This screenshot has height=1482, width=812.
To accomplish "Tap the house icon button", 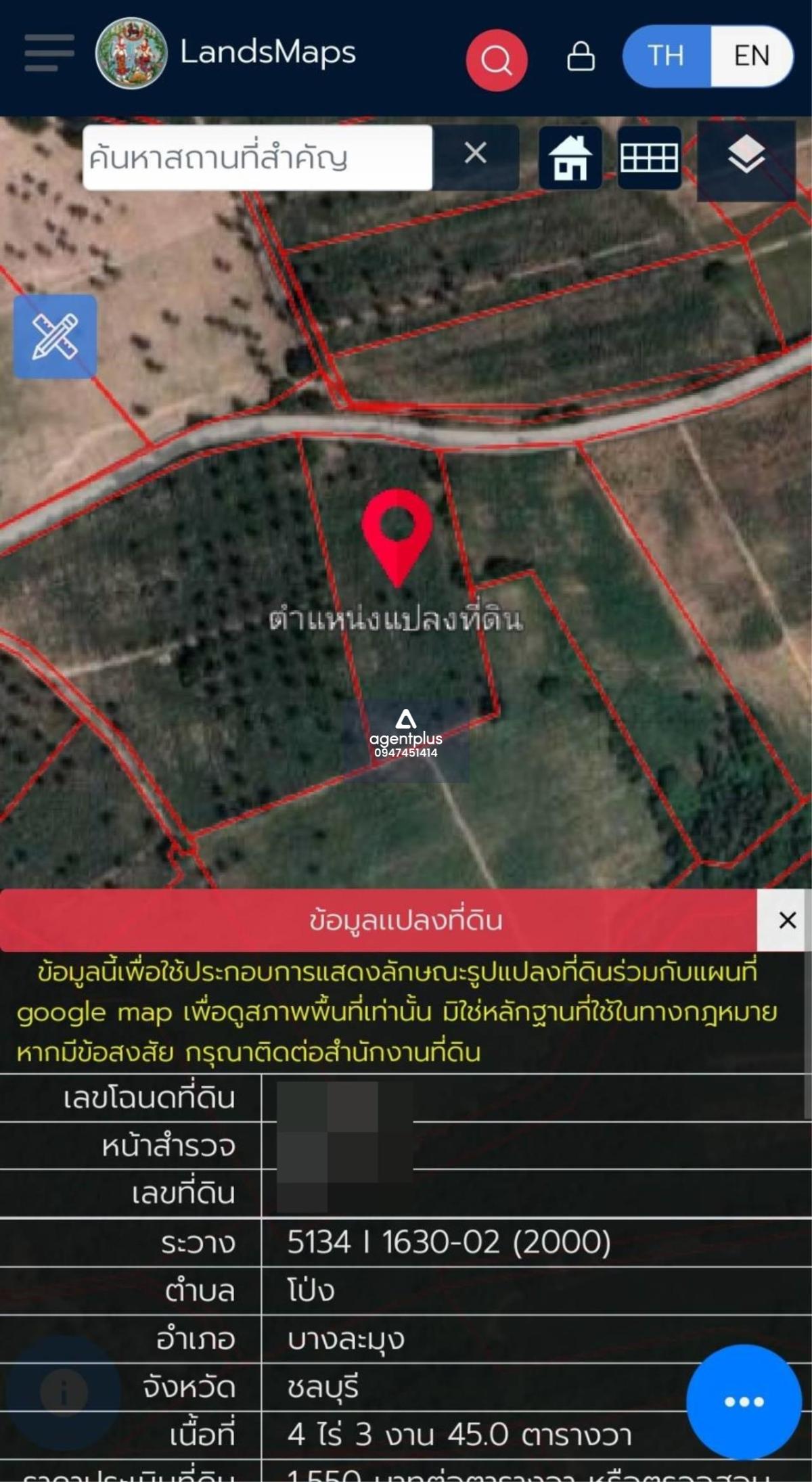I will [x=570, y=158].
